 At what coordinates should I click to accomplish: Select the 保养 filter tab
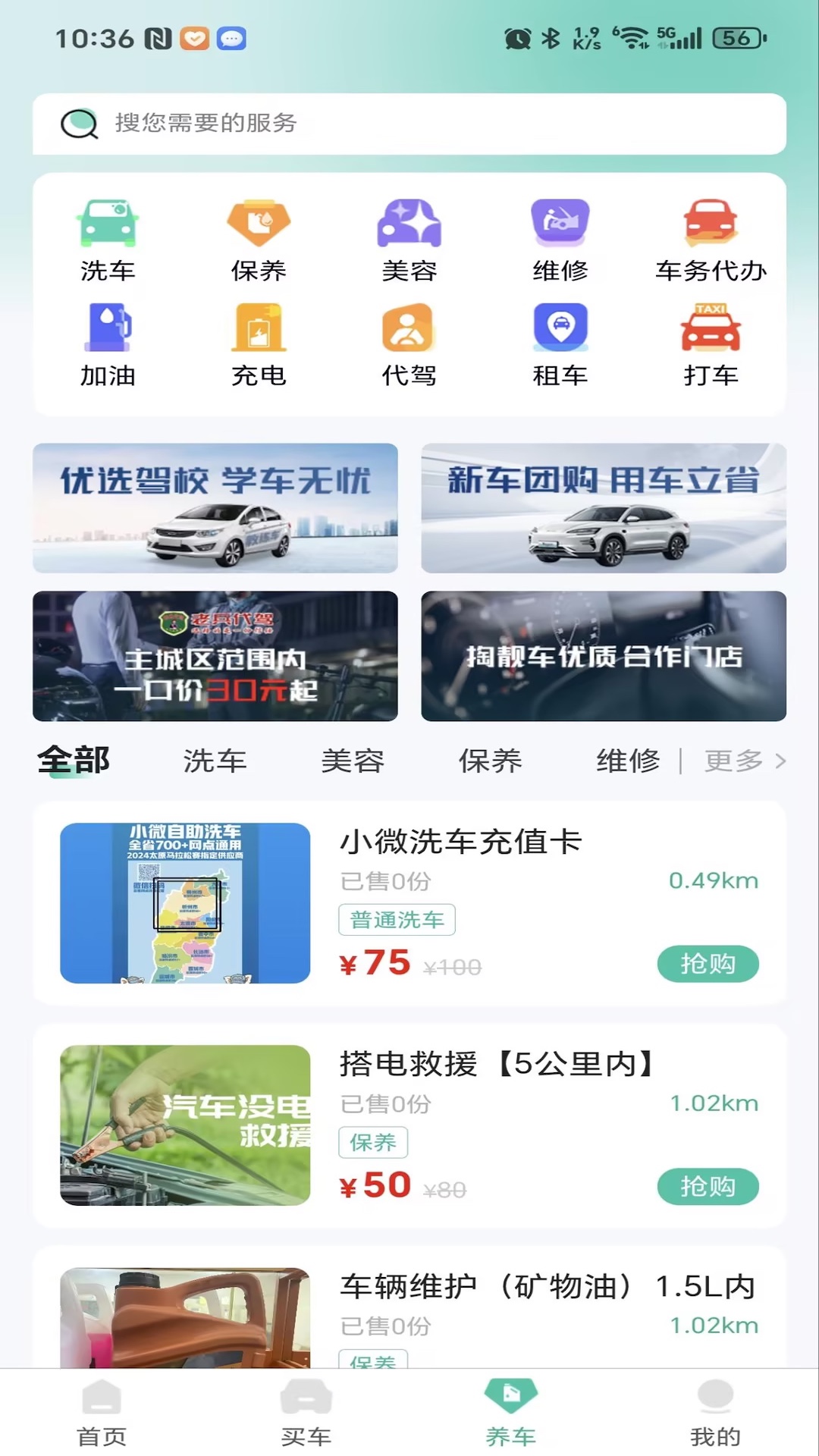pyautogui.click(x=489, y=761)
